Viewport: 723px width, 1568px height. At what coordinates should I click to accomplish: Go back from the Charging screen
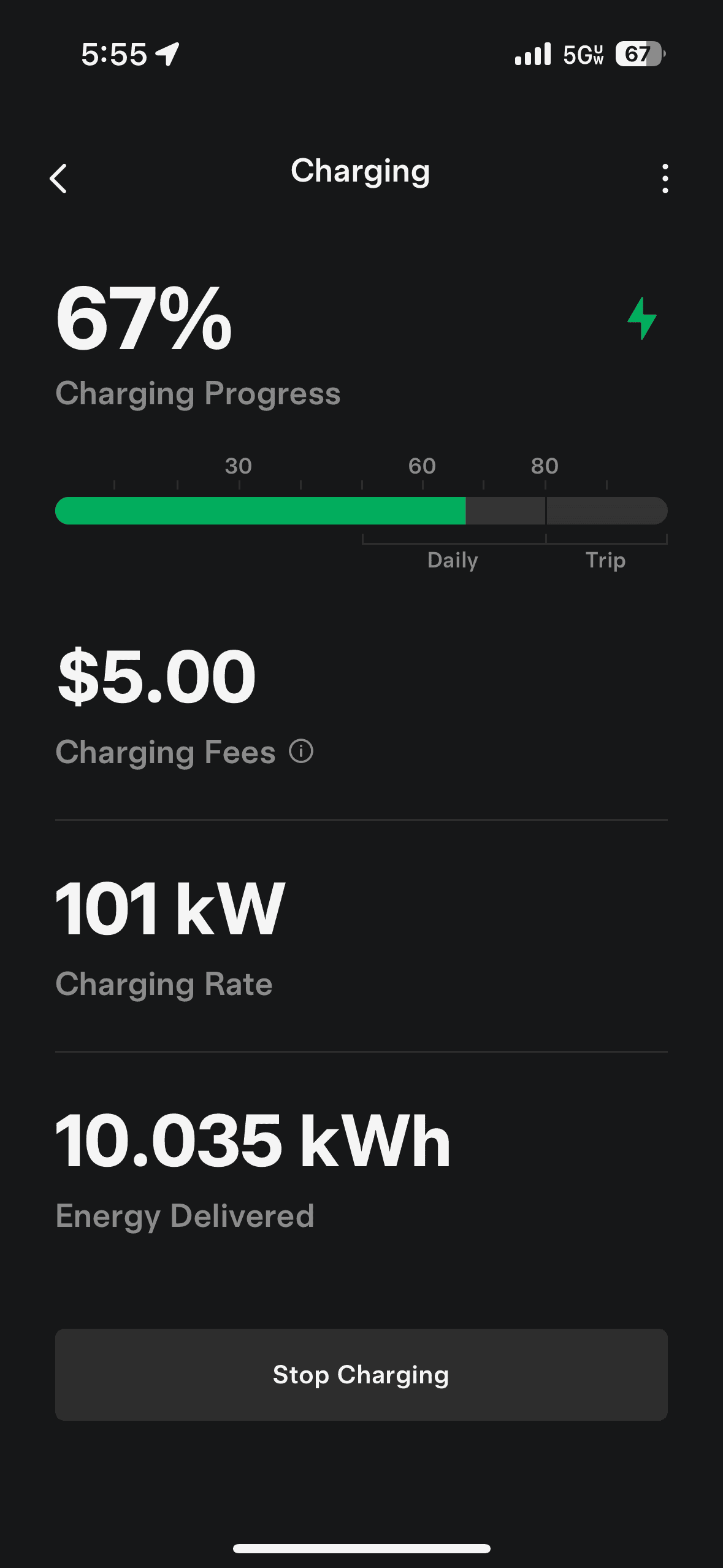coord(58,179)
